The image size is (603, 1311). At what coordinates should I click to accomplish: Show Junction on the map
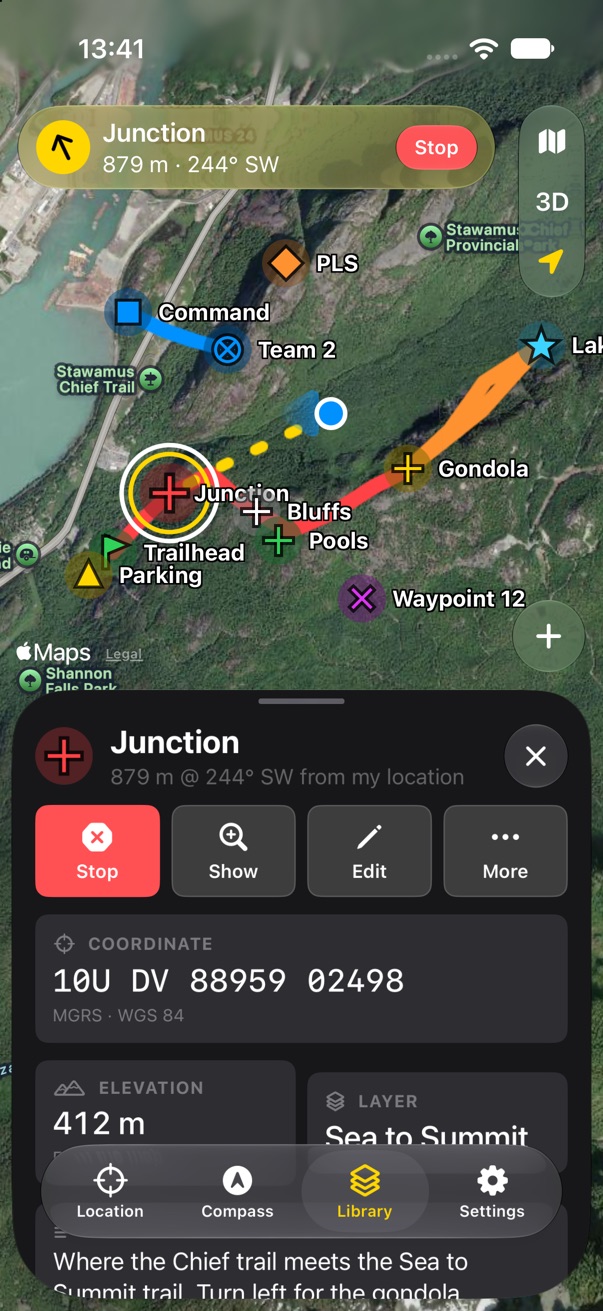click(233, 851)
